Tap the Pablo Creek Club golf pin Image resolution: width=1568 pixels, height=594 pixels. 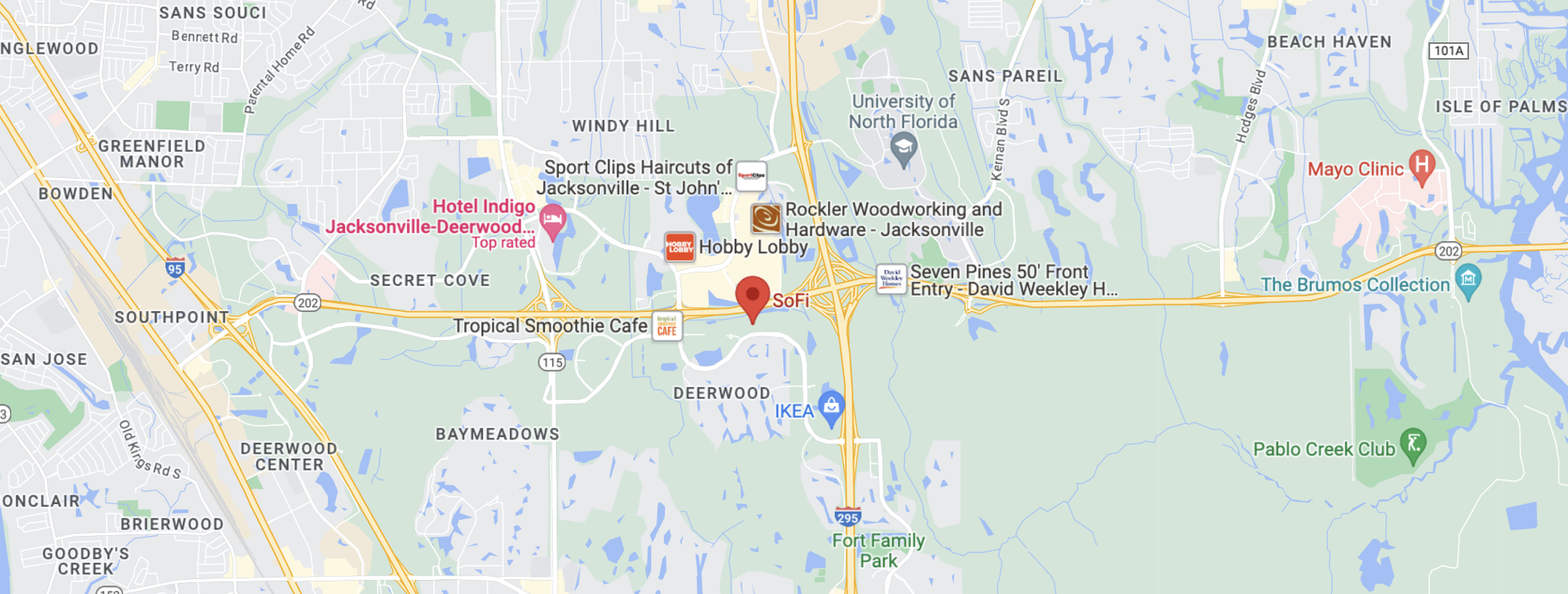point(1413,444)
